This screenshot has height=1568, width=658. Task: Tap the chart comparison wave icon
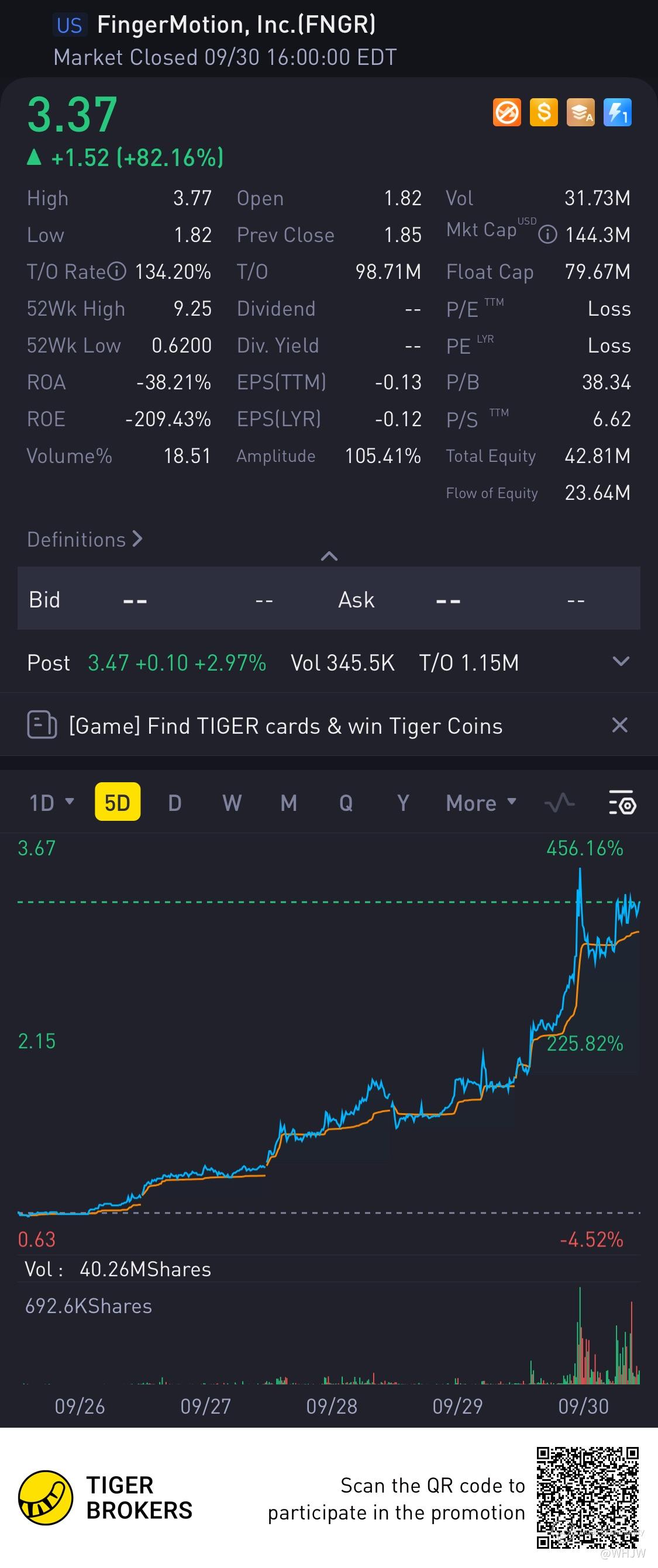tap(559, 803)
